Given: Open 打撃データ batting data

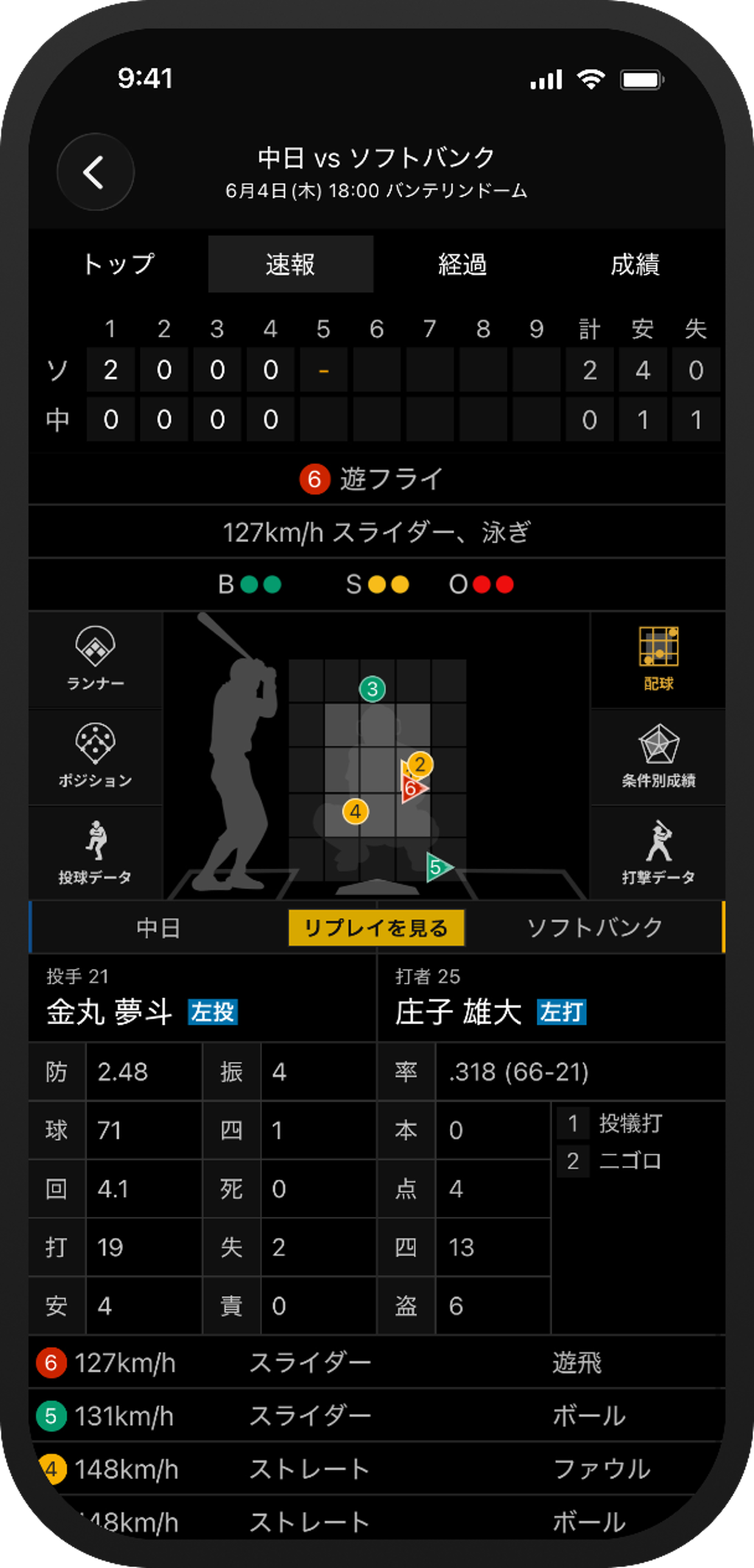Looking at the screenshot, I should click(658, 853).
